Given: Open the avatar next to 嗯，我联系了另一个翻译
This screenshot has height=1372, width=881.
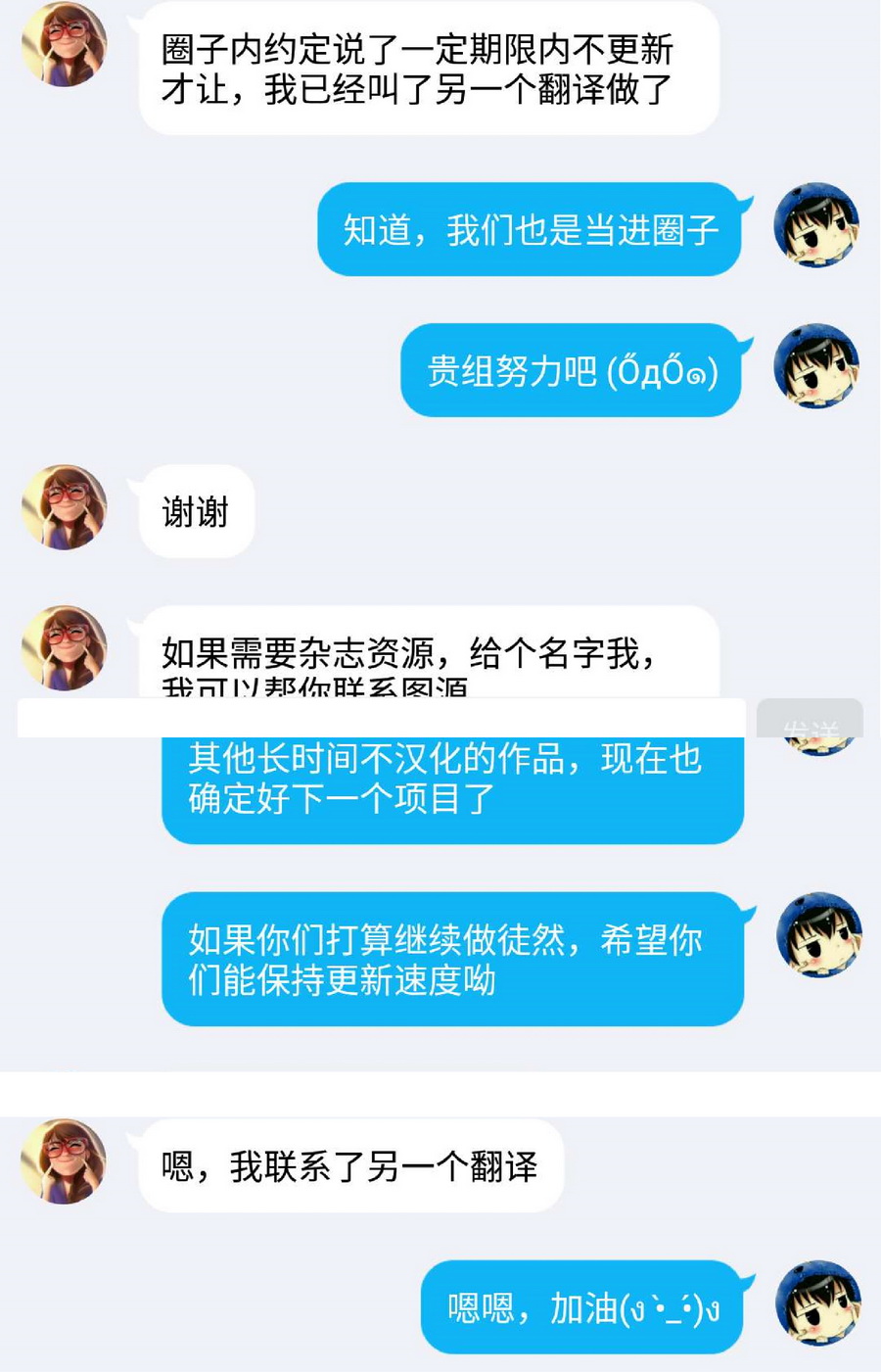Looking at the screenshot, I should coord(63,1160).
